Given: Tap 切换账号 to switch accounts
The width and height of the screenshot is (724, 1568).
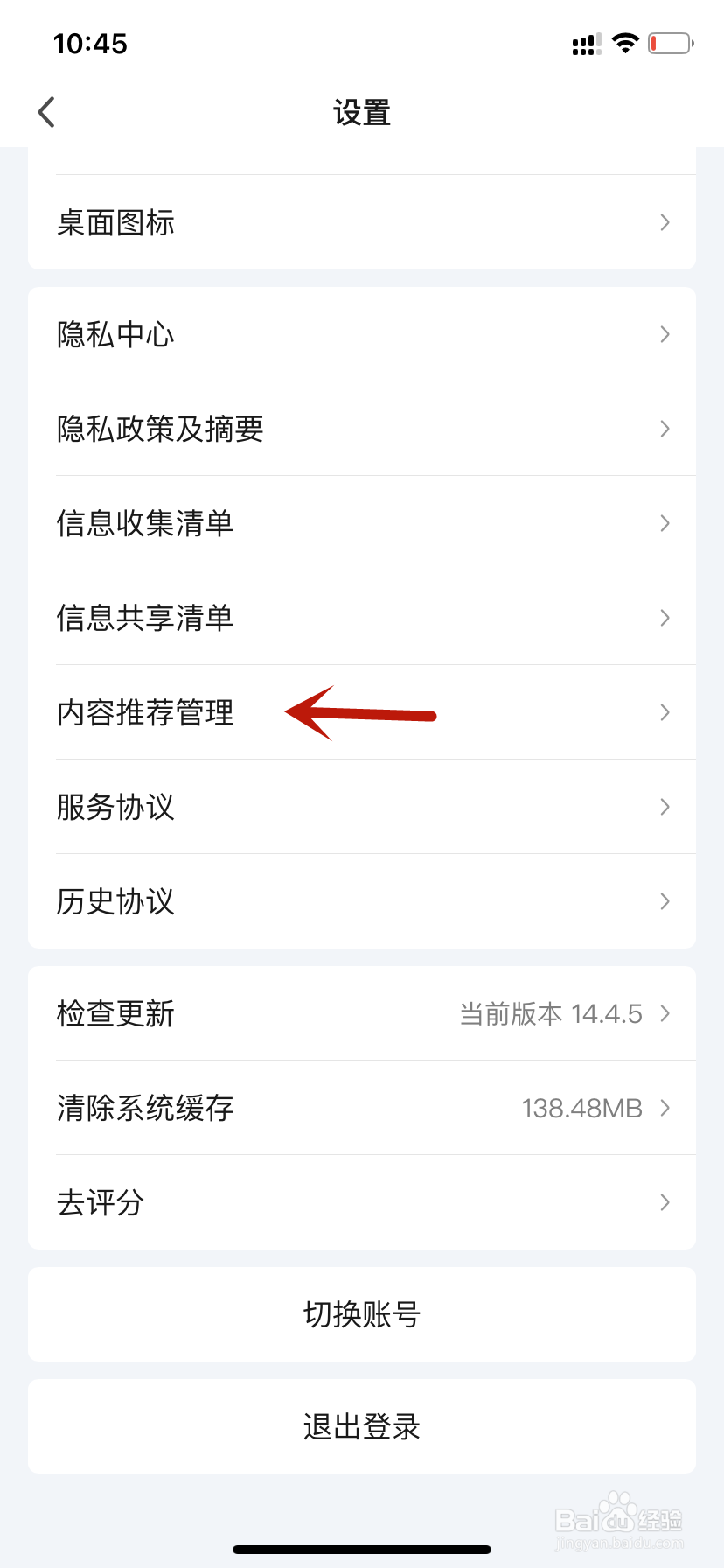Looking at the screenshot, I should [x=362, y=1314].
